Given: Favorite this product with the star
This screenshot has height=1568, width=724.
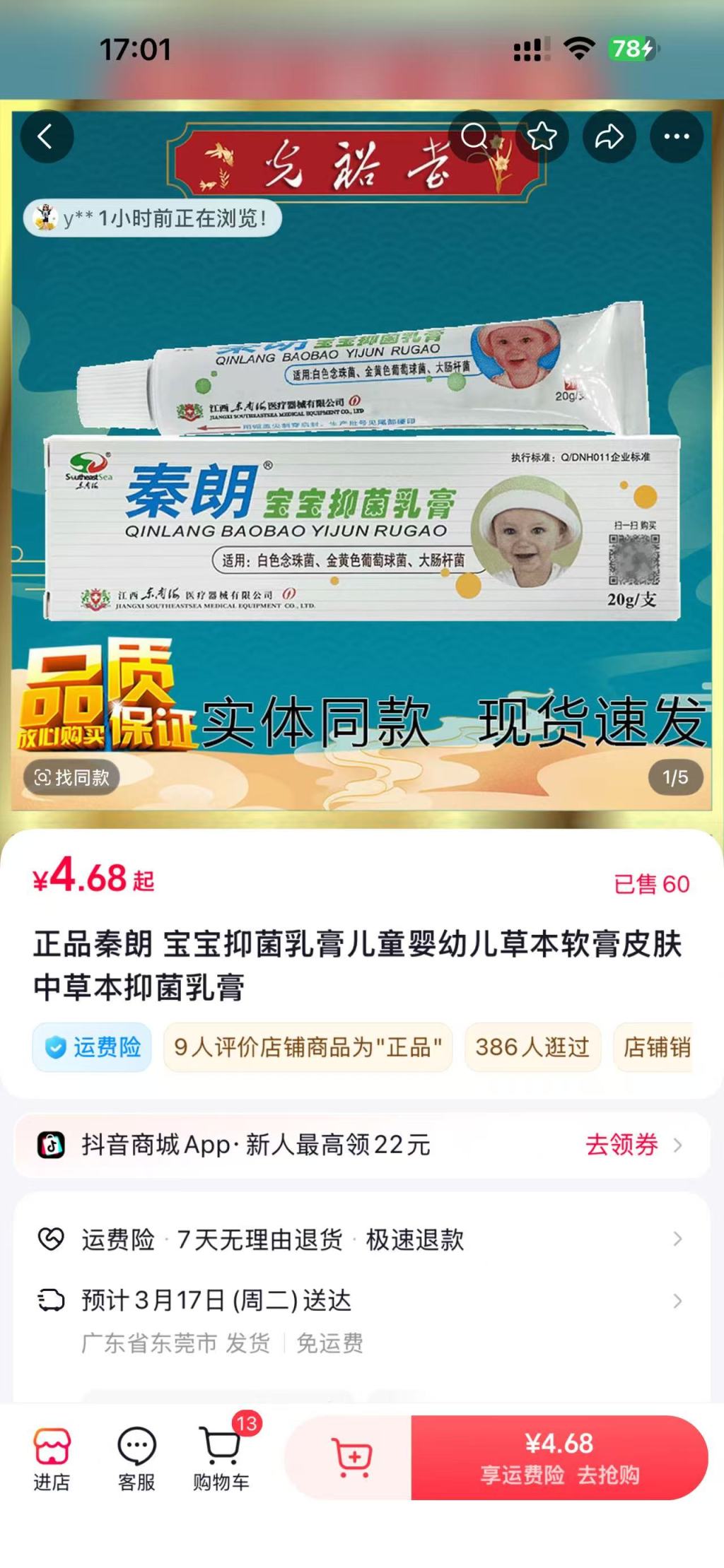Looking at the screenshot, I should pos(542,136).
